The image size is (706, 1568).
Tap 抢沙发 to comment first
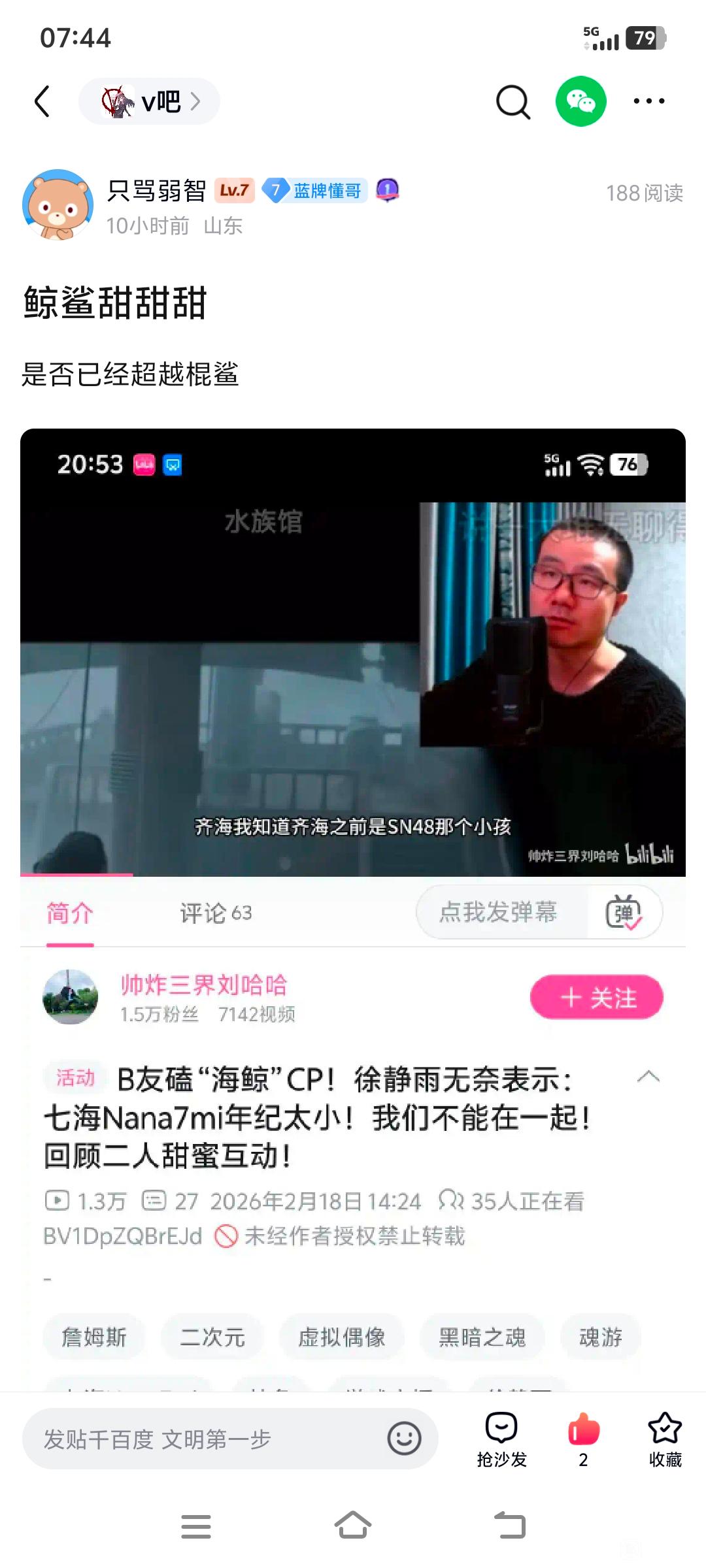click(501, 1439)
